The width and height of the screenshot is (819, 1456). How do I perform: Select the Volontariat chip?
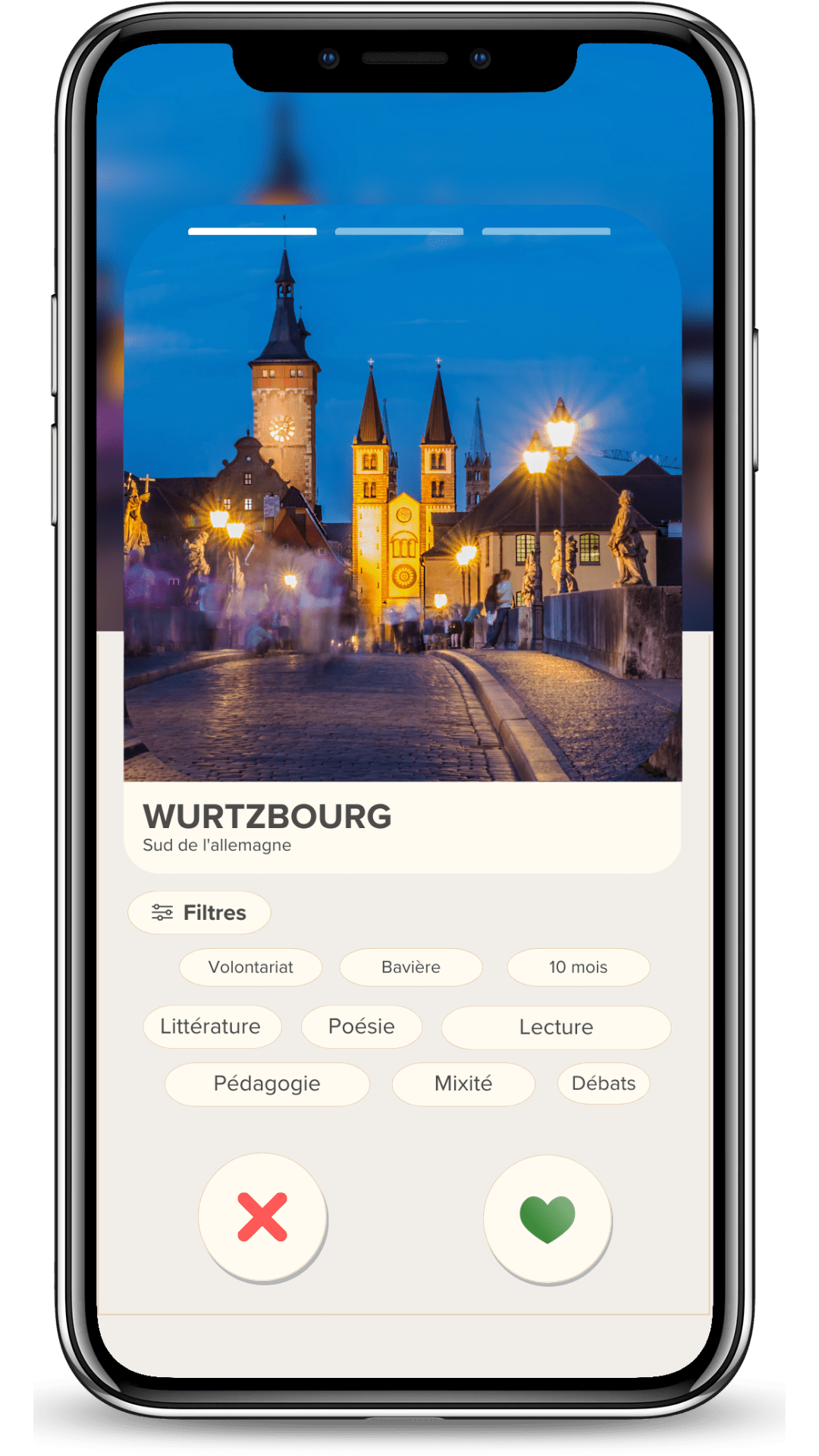(x=250, y=967)
